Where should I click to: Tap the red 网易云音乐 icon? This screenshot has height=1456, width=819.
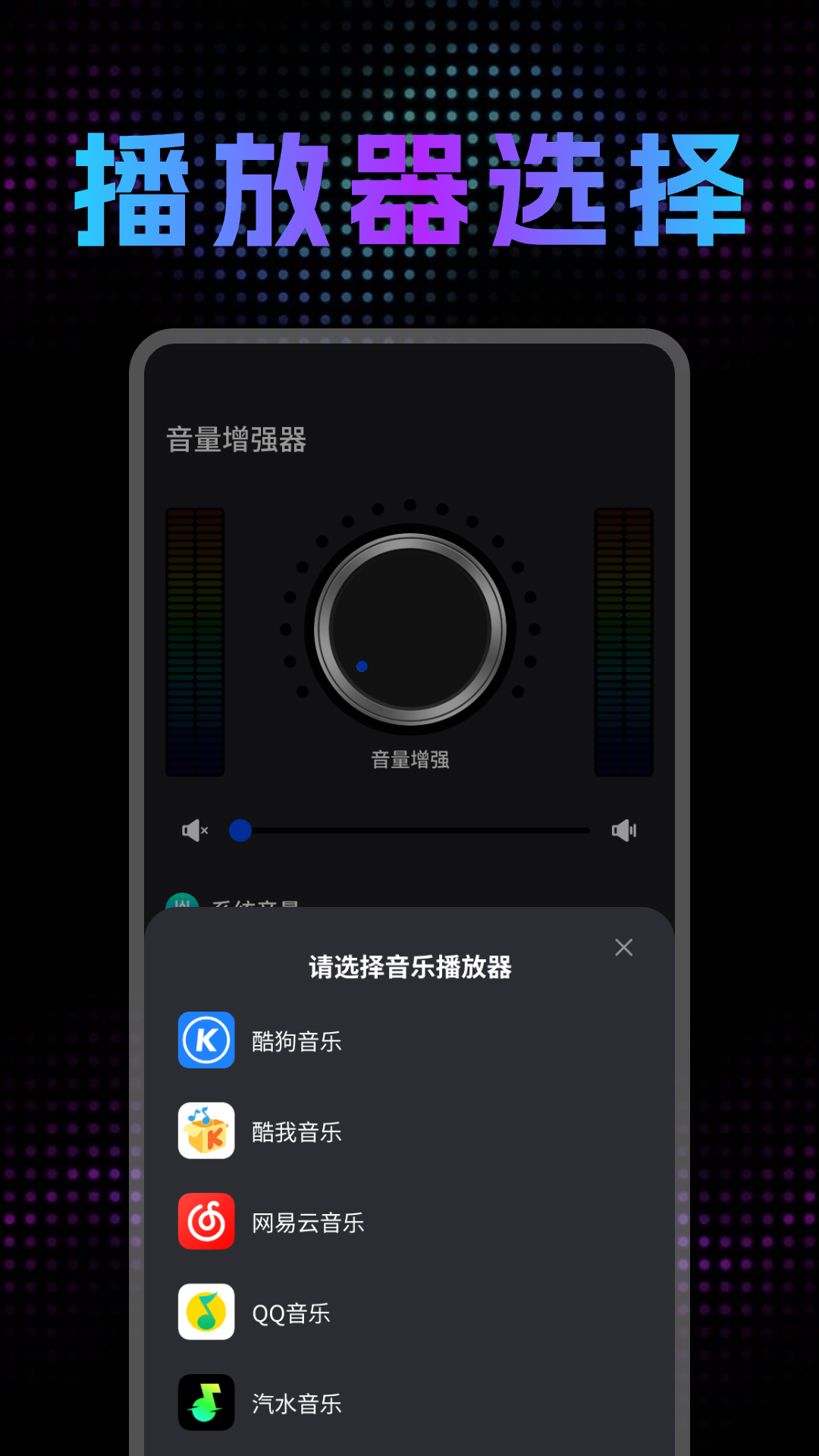206,1222
